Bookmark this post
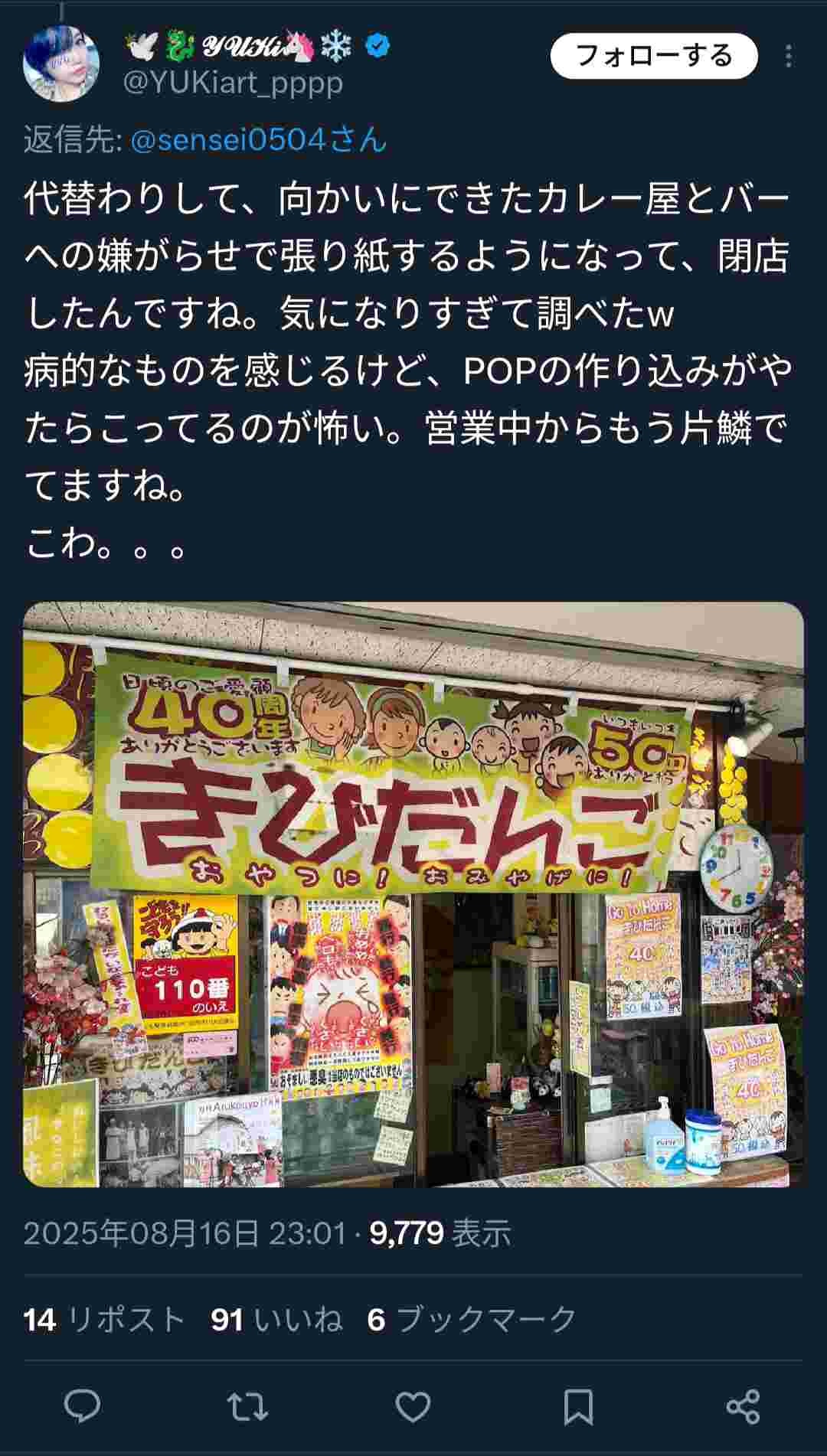Image resolution: width=827 pixels, height=1456 pixels. click(578, 1406)
